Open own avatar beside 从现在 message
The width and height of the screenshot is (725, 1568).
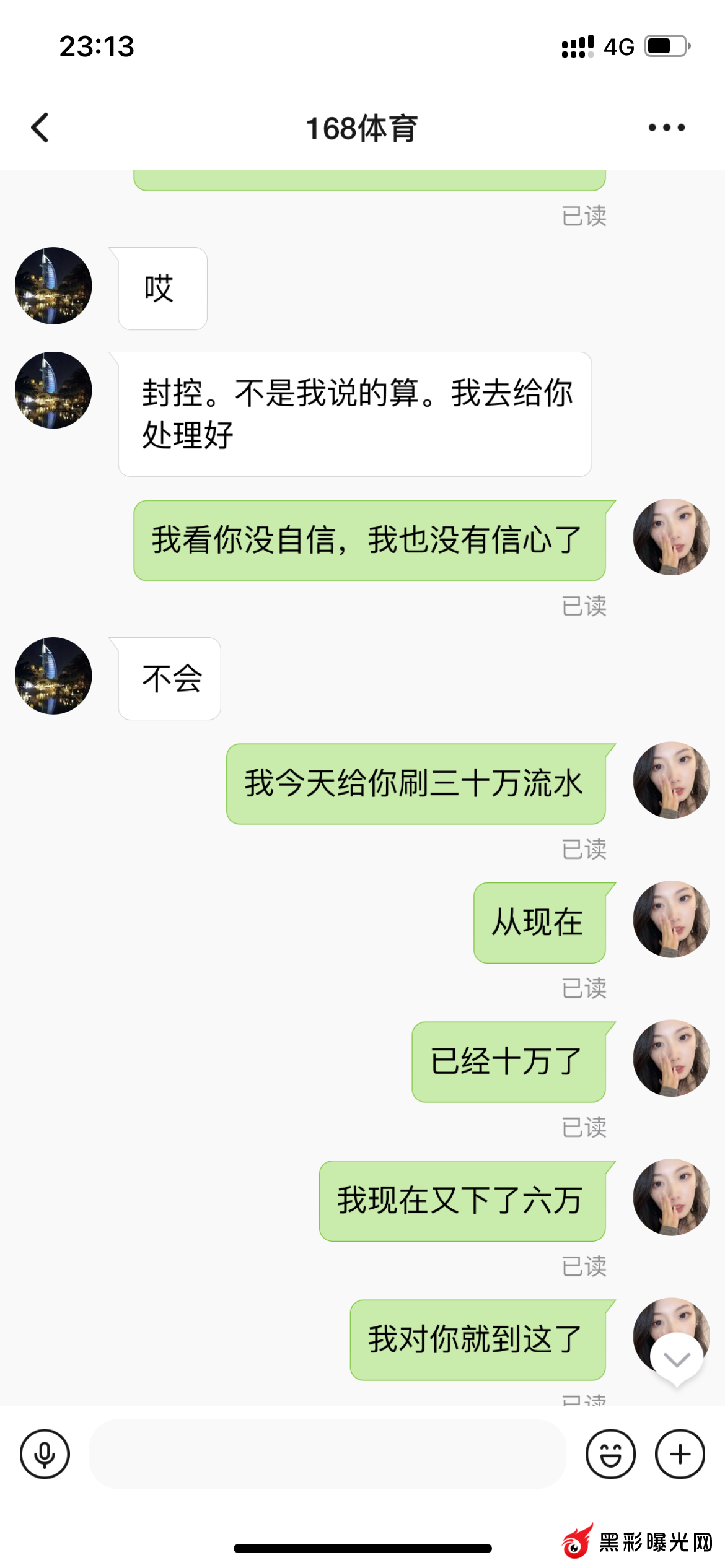click(x=671, y=919)
